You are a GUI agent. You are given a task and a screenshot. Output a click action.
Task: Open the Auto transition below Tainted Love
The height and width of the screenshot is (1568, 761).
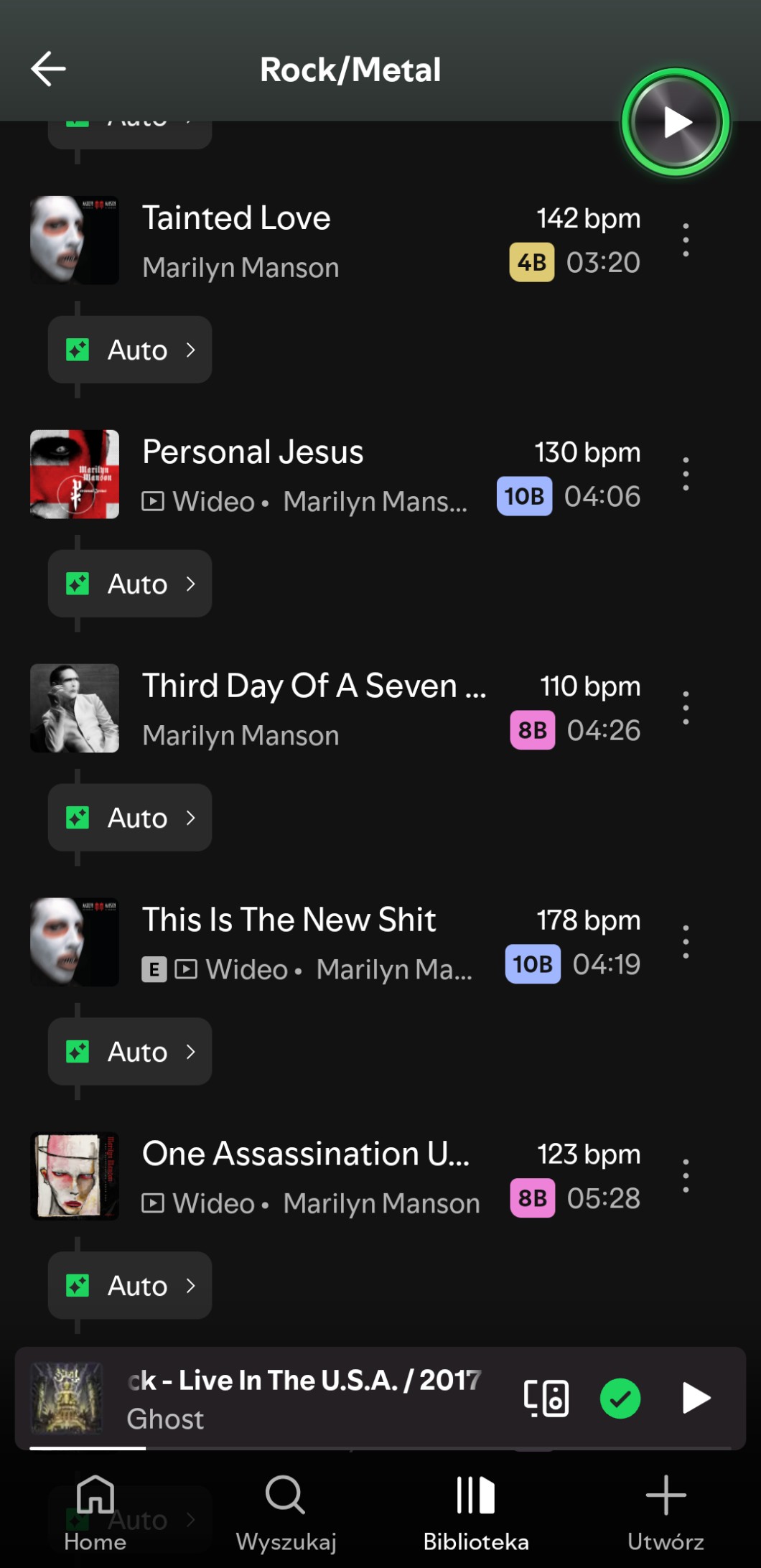(x=130, y=350)
